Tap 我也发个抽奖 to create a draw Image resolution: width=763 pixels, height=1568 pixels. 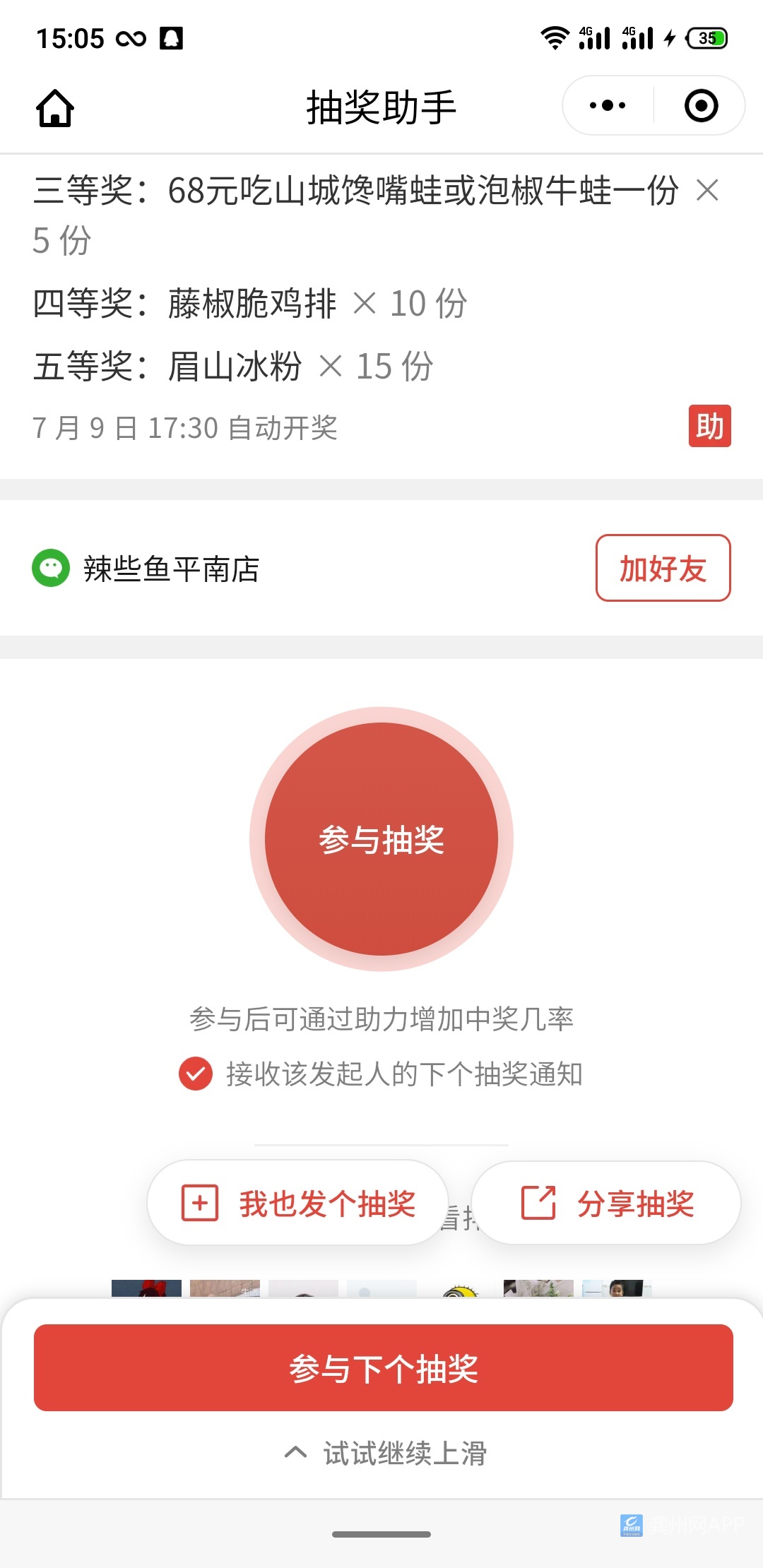tap(298, 1203)
